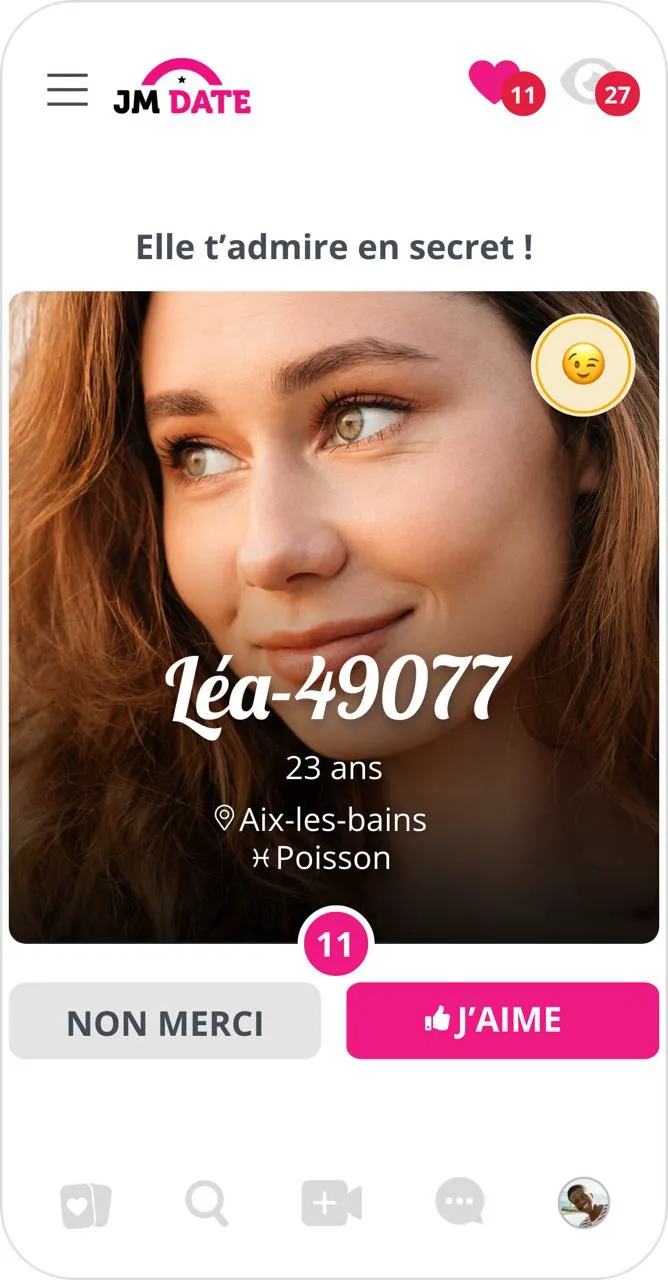Like the profile with J'AIME
The image size is (668, 1280).
coord(502,1021)
